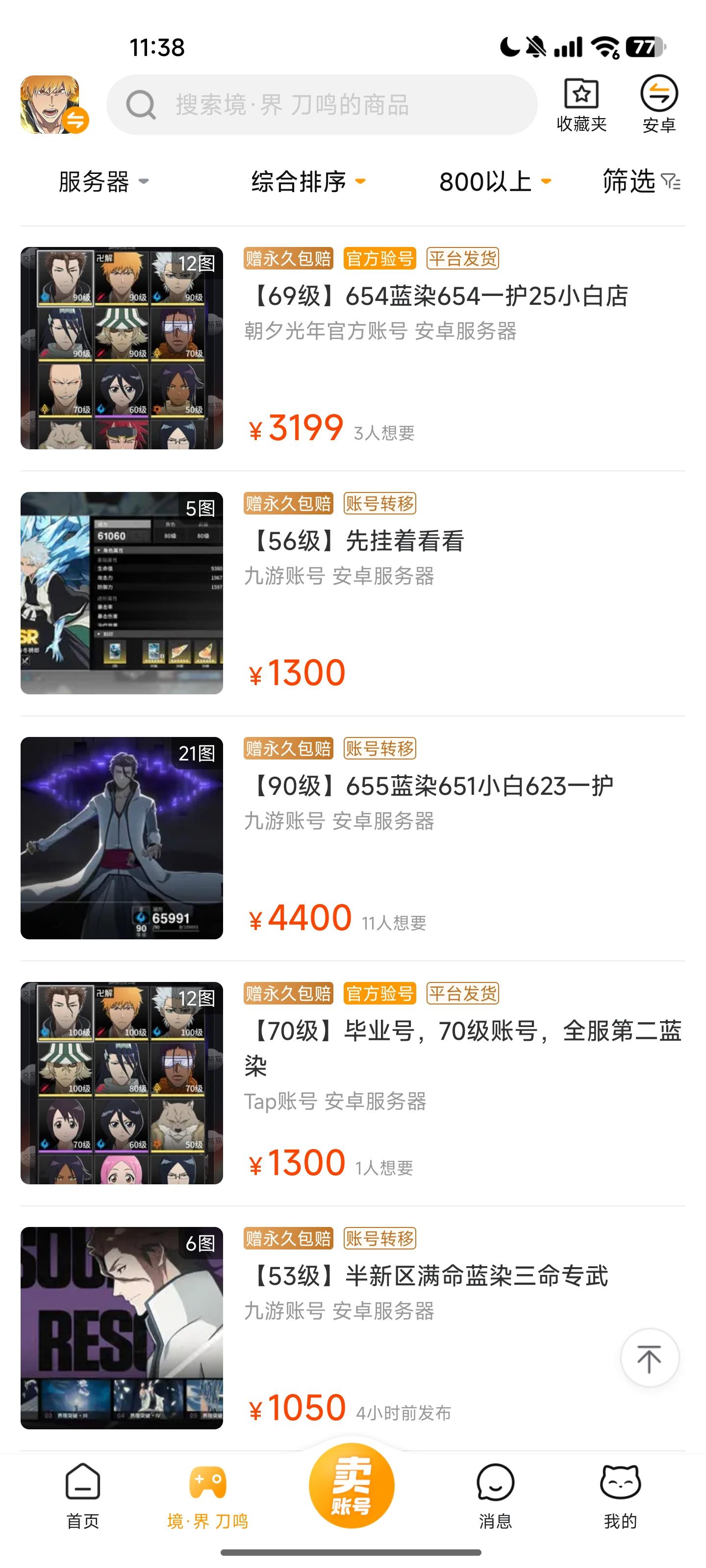
Task: Change the 800以上 price filter
Action: [495, 181]
